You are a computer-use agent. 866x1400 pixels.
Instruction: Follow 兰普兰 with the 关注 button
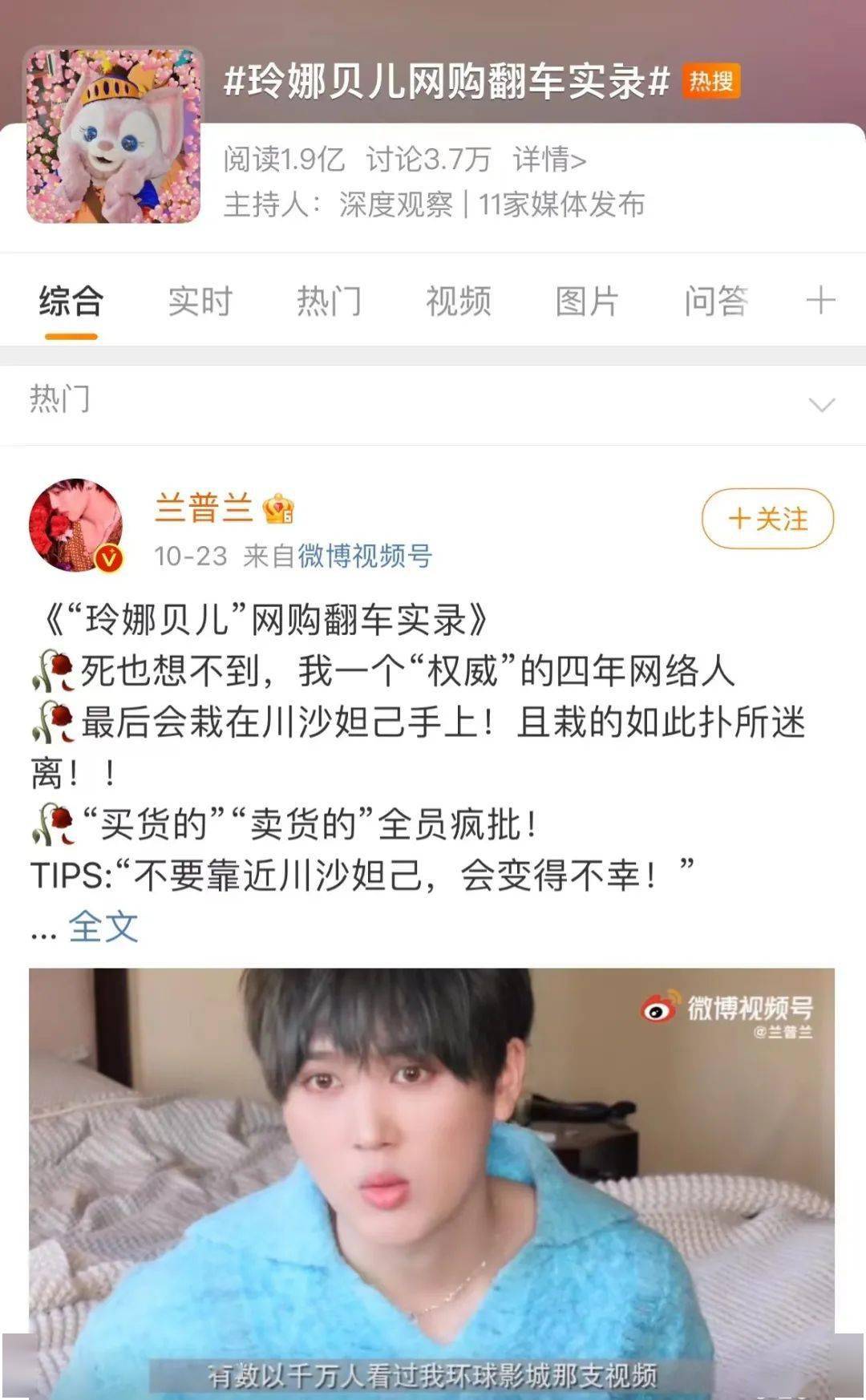click(767, 519)
